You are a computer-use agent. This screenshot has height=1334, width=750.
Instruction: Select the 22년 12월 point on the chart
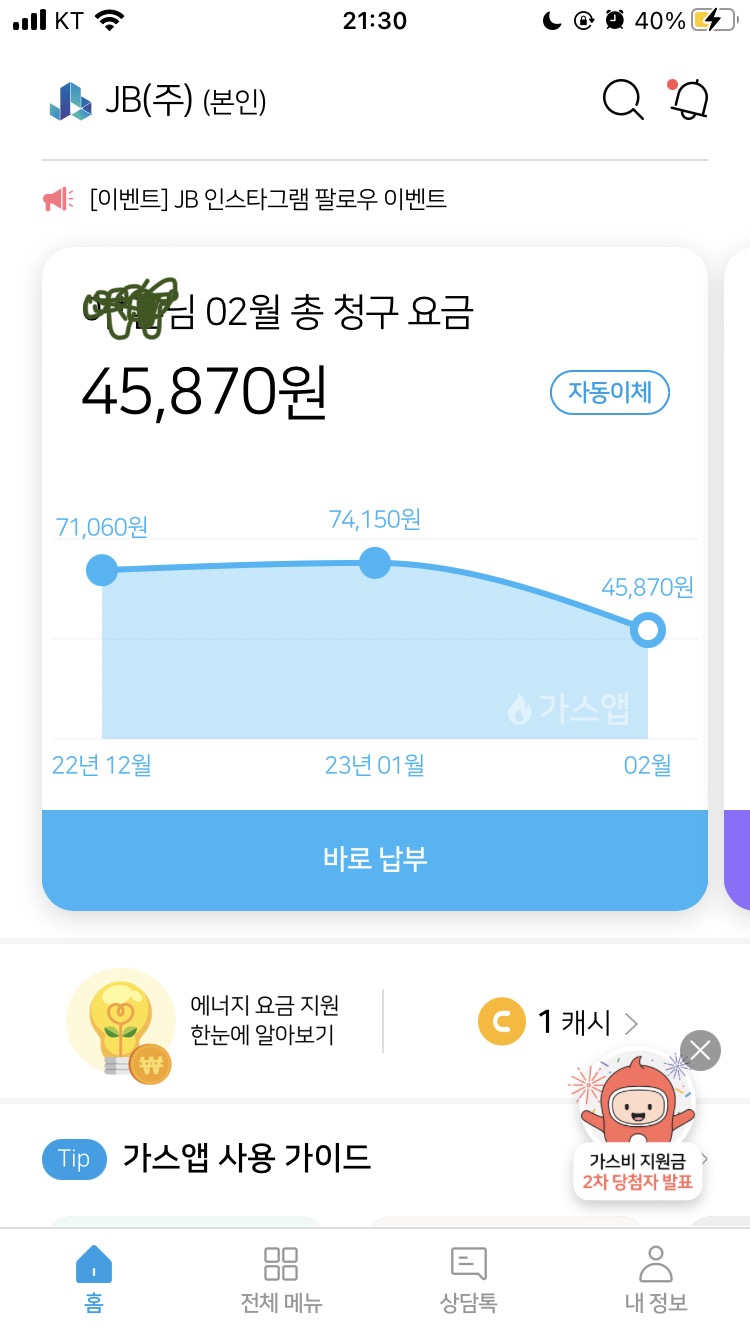point(102,570)
